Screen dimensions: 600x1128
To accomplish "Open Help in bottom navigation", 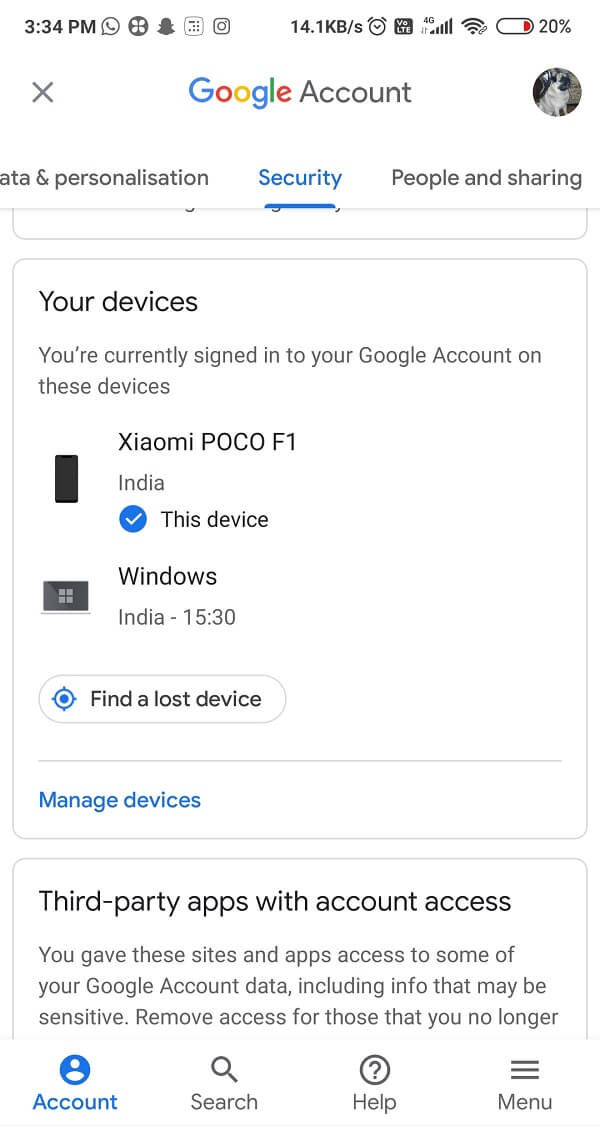I will [374, 1084].
